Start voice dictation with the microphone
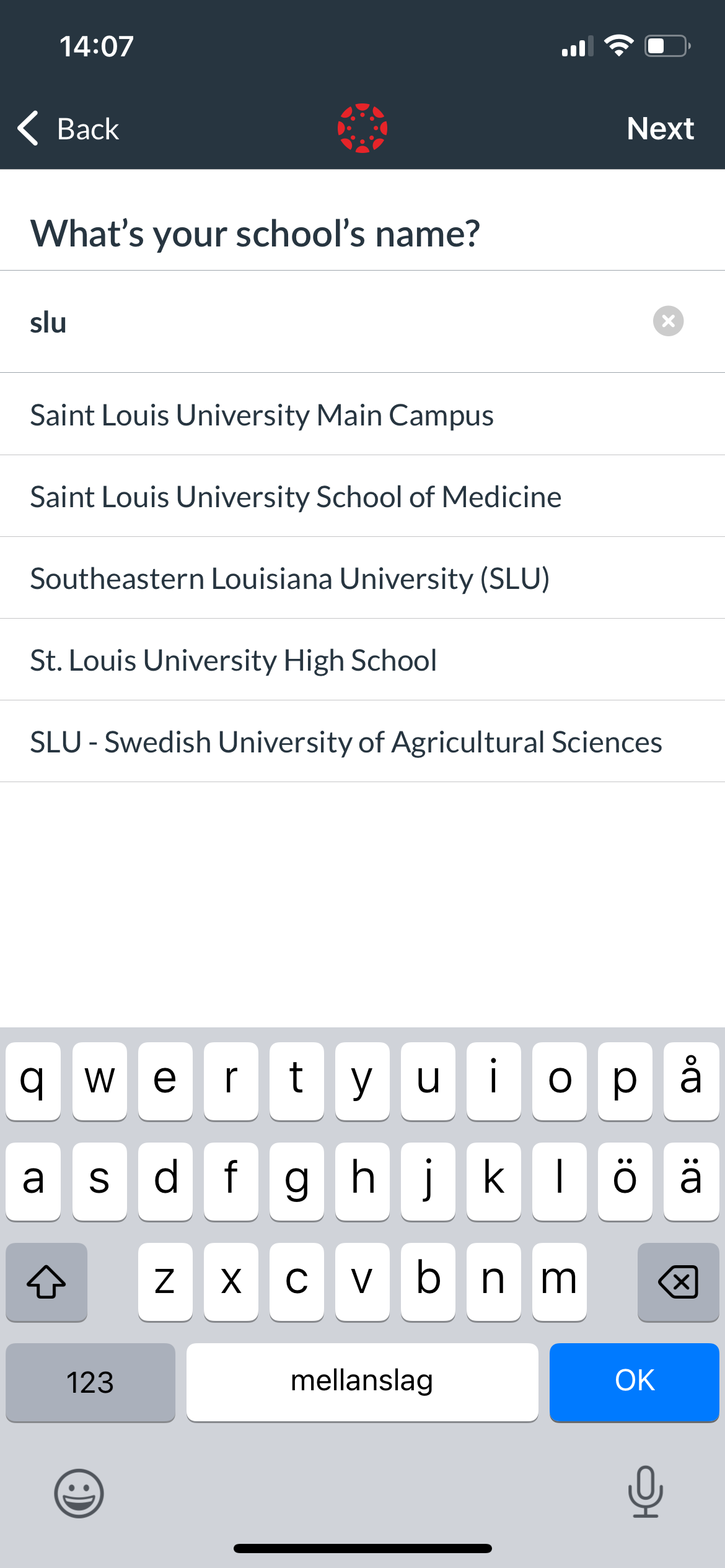Screen dimensions: 725x1568 645,1492
